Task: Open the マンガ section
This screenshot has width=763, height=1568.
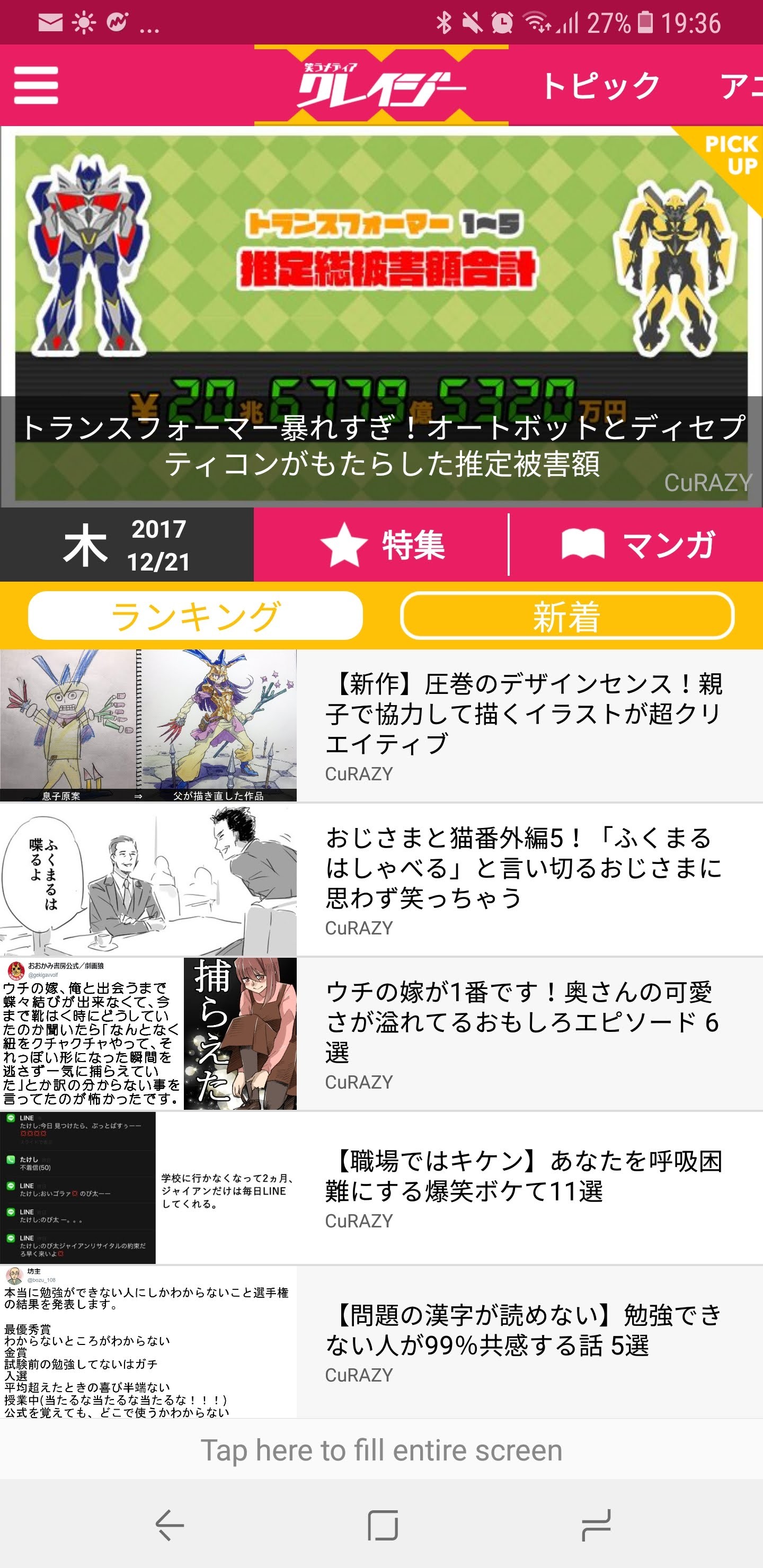Action: (x=636, y=544)
